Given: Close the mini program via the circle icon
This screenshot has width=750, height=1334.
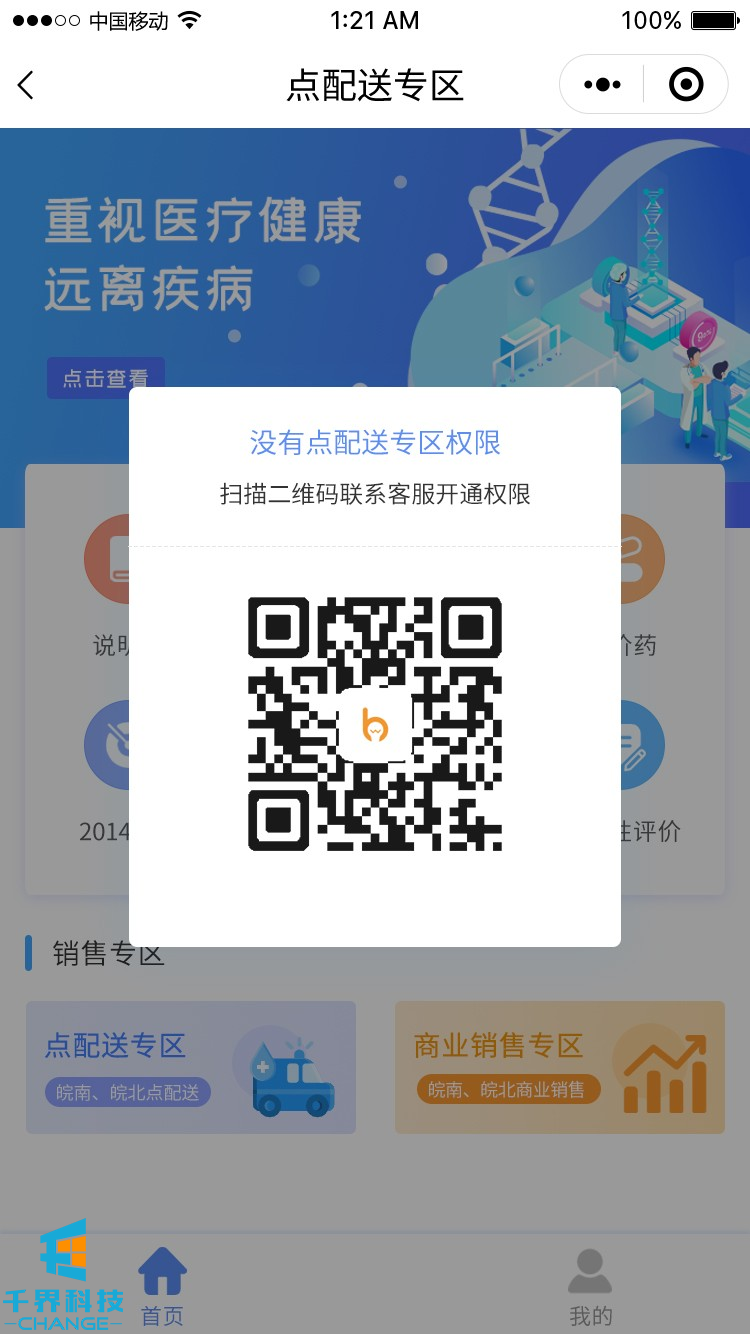Looking at the screenshot, I should [x=686, y=85].
